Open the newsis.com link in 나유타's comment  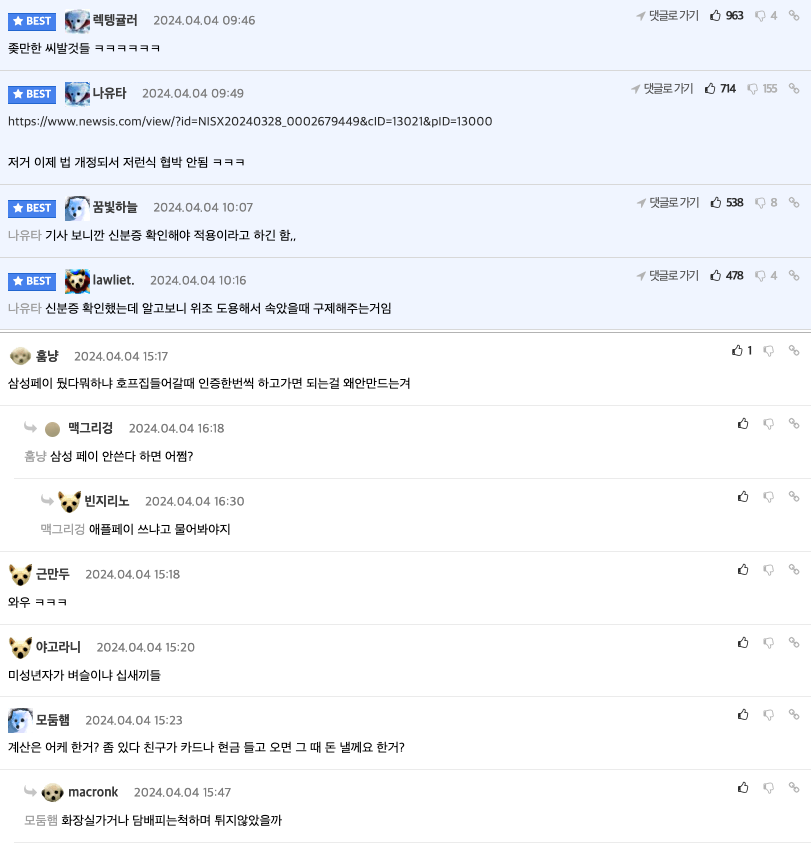250,121
